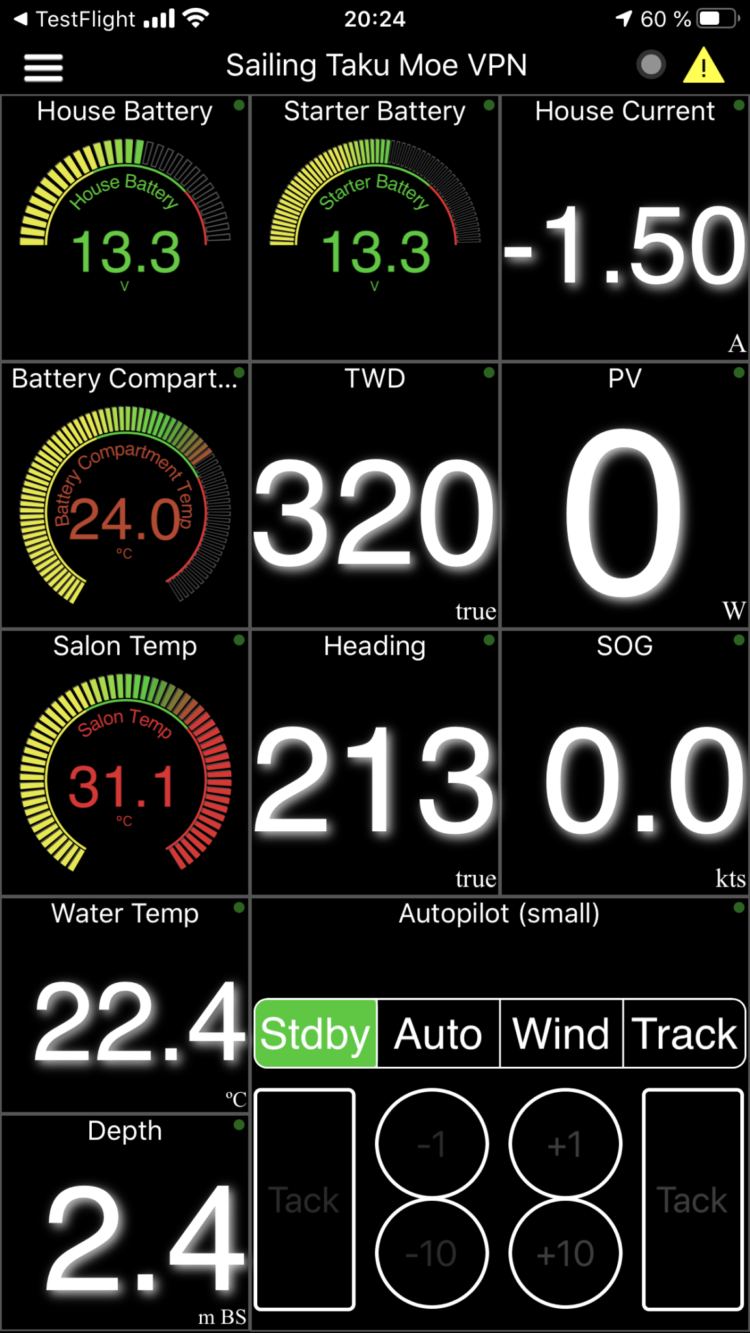Switch autopilot to Auto mode
750x1333 pixels.
pyautogui.click(x=438, y=1034)
